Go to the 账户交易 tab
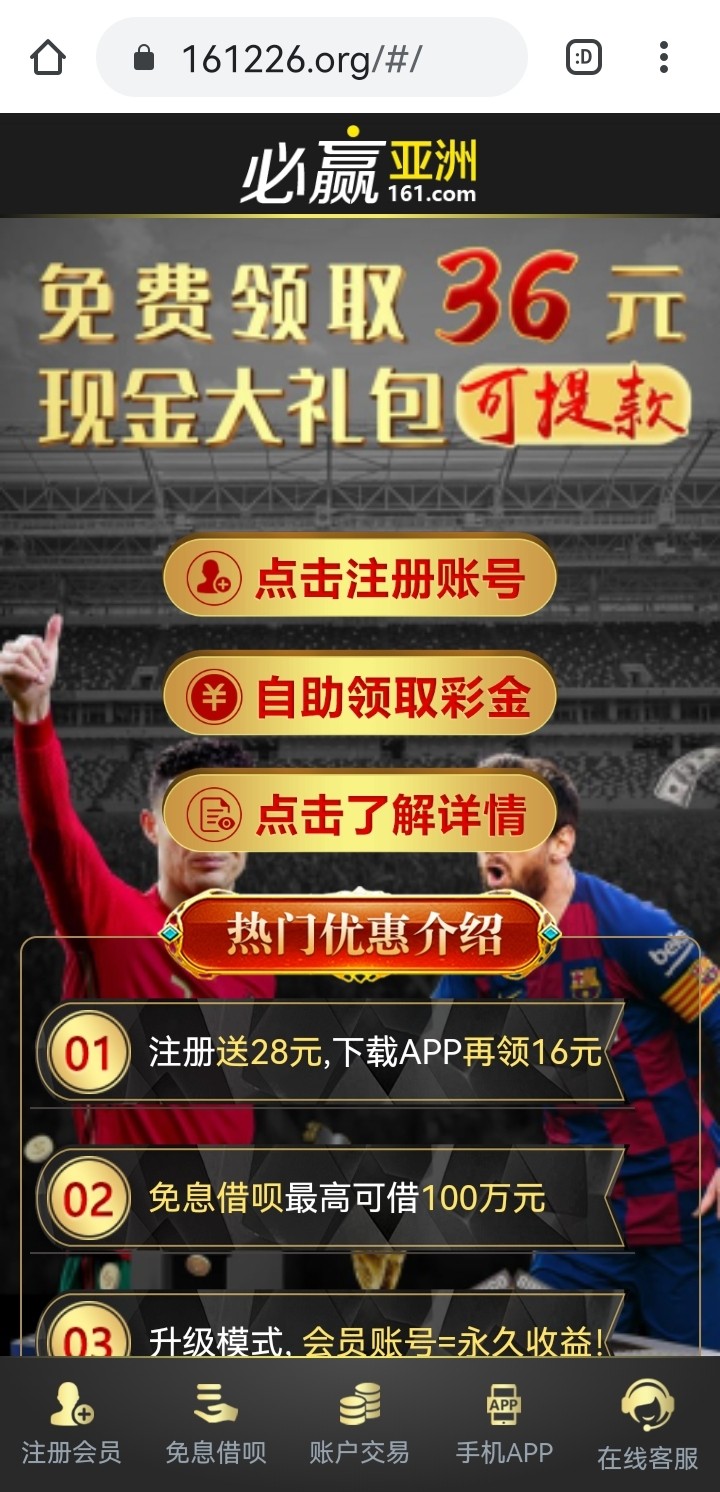Screen dimensions: 720x1492 click(359, 1424)
